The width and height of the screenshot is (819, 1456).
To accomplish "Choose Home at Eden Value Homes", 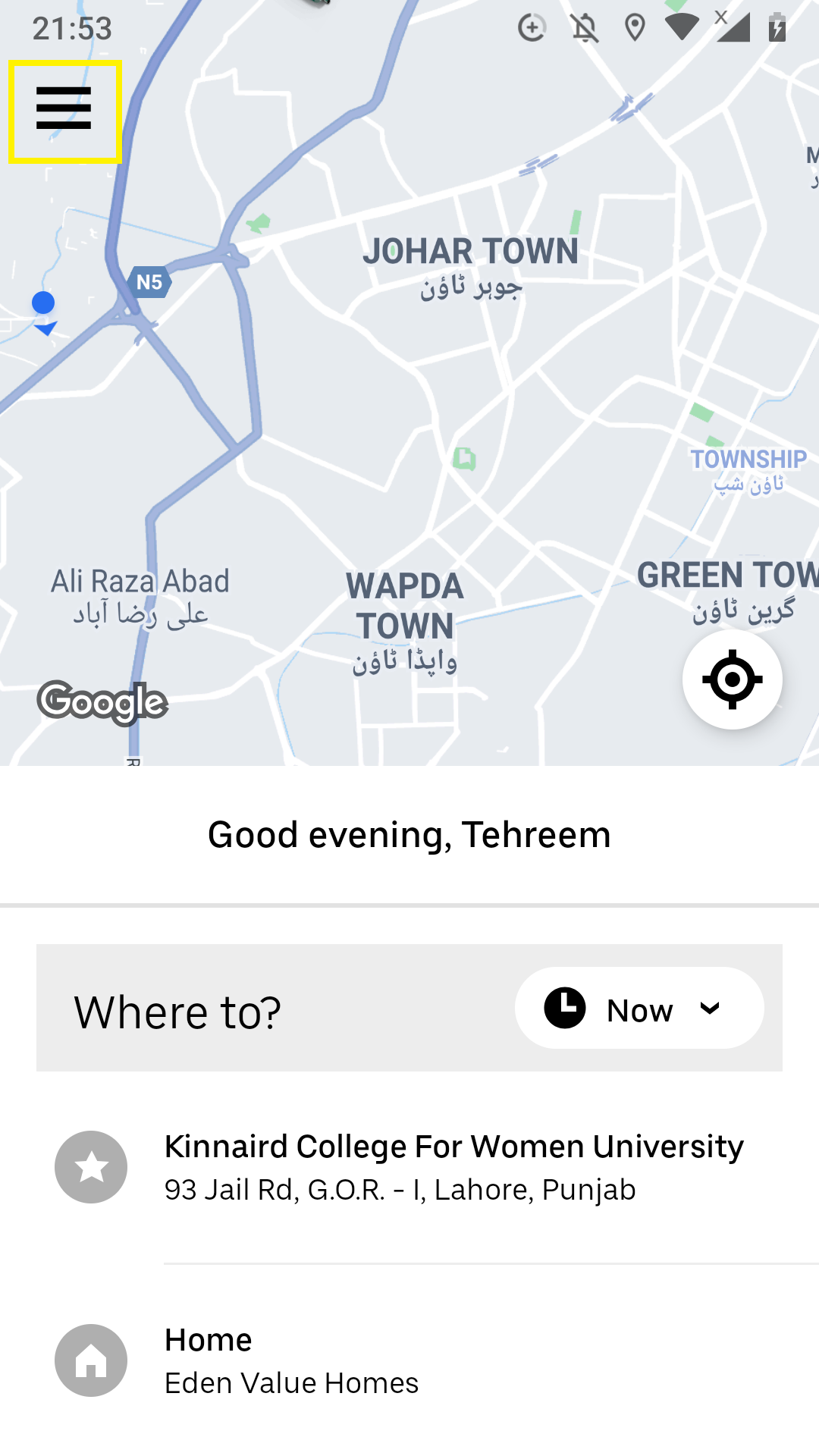I will (x=292, y=1357).
